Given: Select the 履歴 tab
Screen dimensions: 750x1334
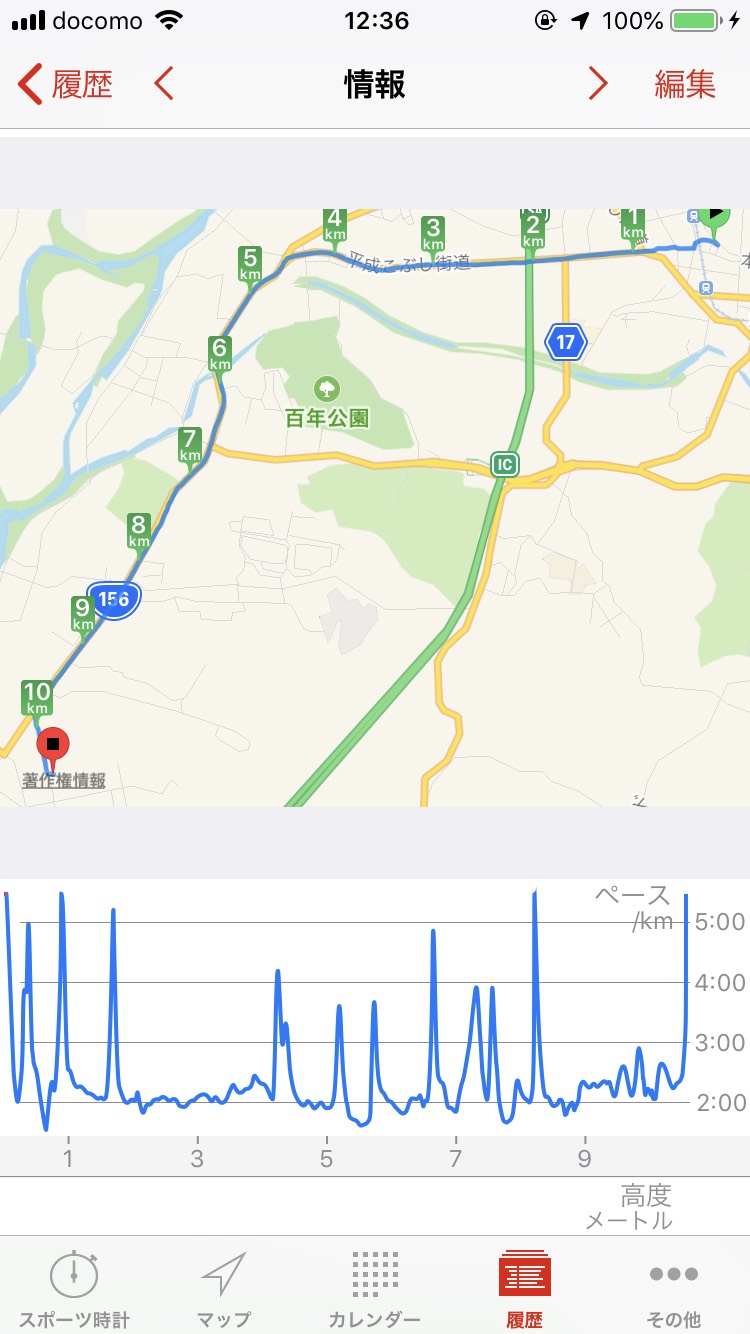Looking at the screenshot, I should (524, 1290).
